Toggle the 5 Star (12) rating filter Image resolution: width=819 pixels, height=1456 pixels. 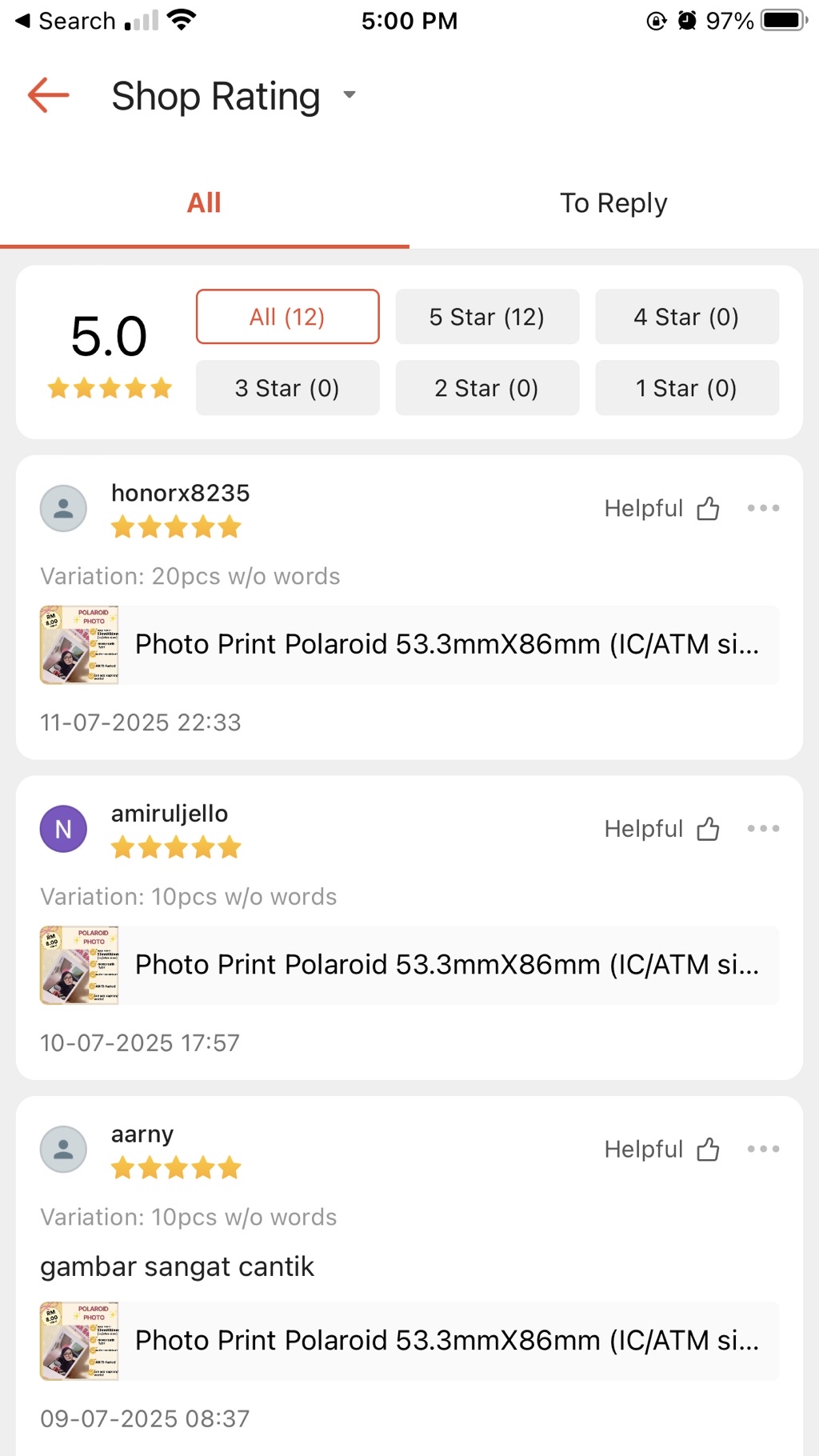coord(487,317)
